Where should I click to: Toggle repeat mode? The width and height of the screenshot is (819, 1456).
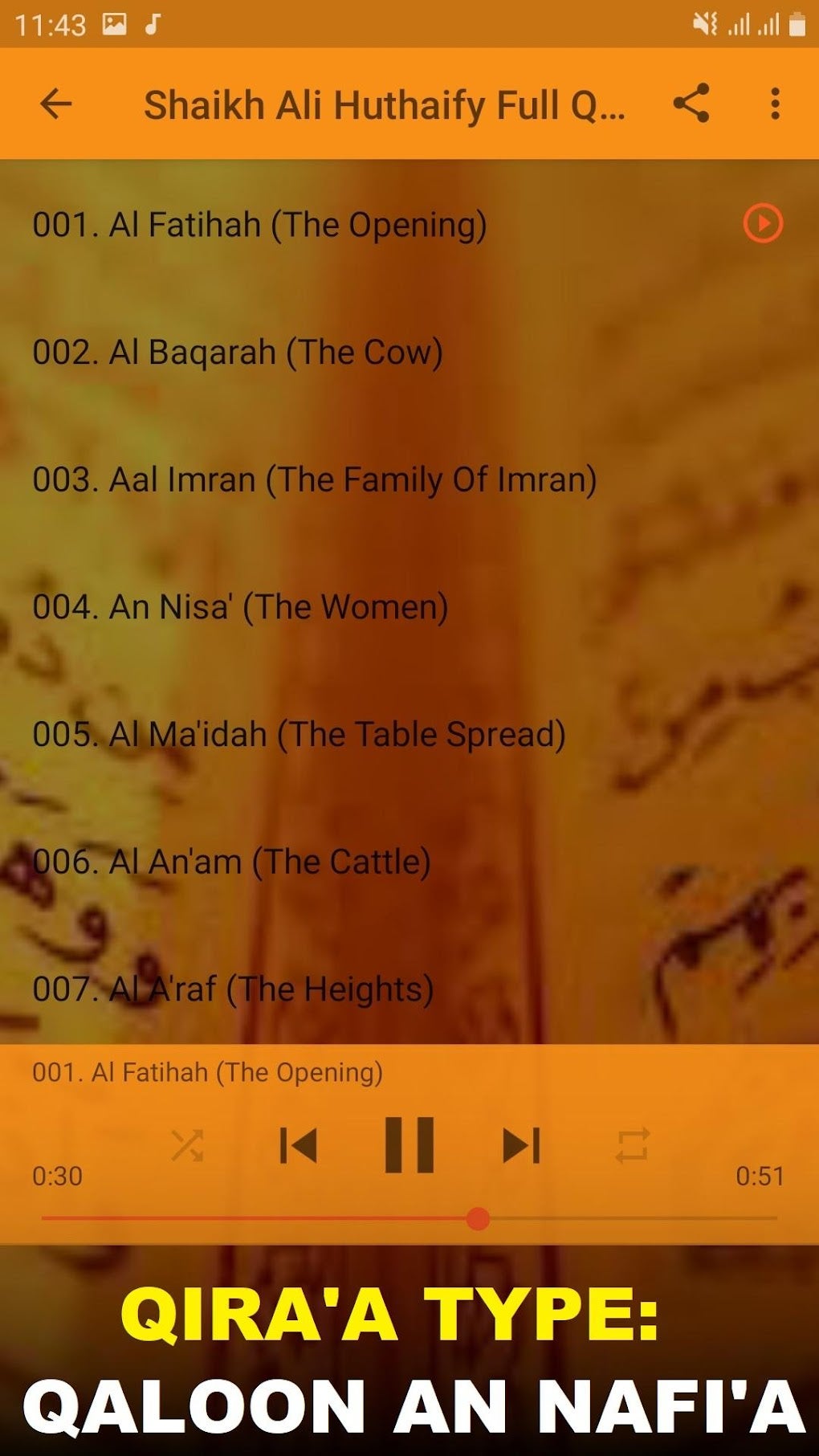point(632,1145)
